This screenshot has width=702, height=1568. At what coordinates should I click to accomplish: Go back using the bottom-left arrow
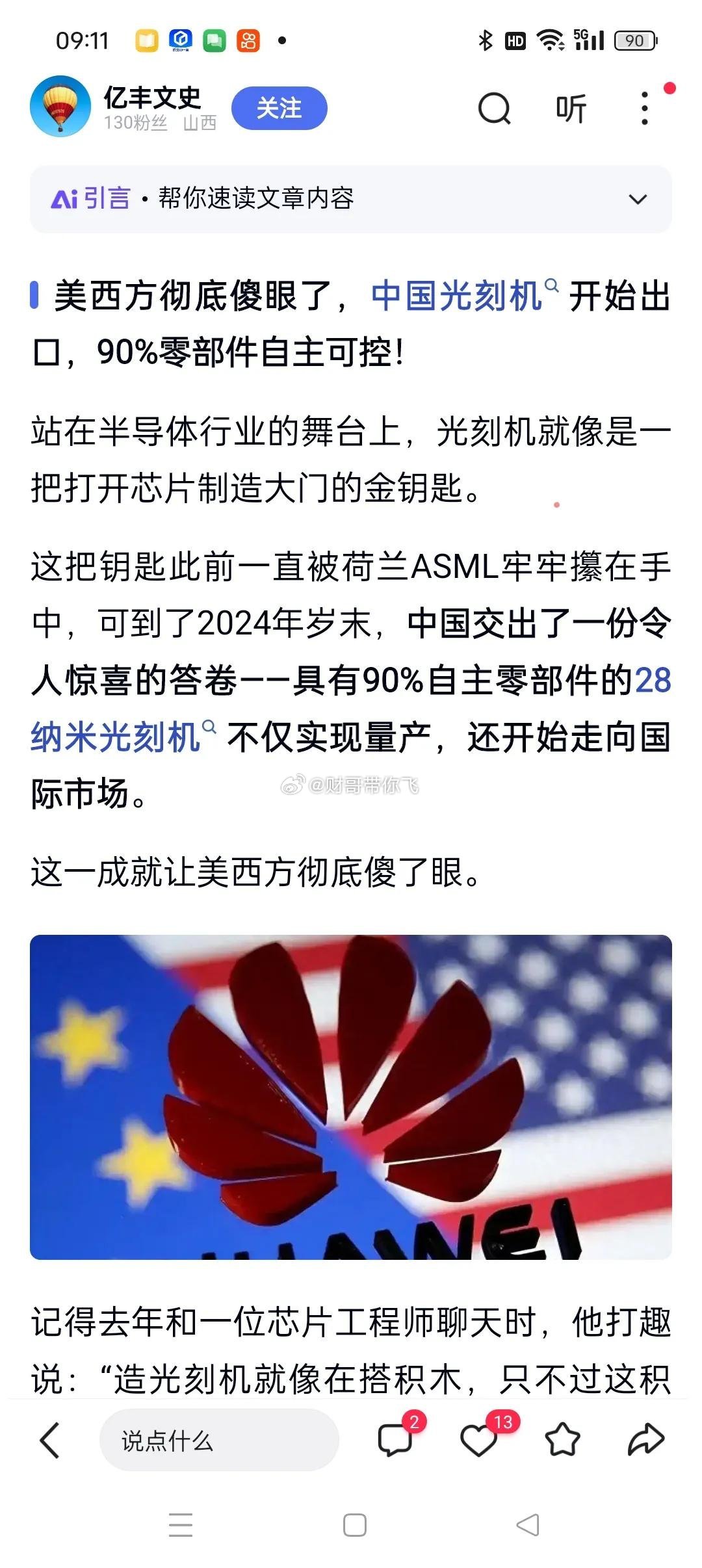50,1440
